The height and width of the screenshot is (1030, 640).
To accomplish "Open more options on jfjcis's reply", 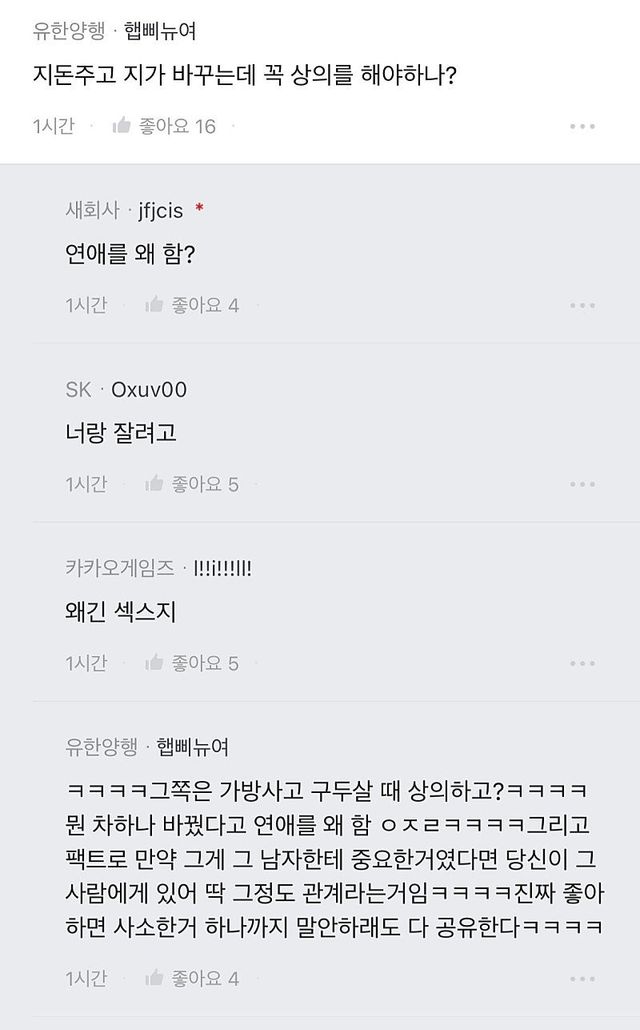I will coord(582,305).
